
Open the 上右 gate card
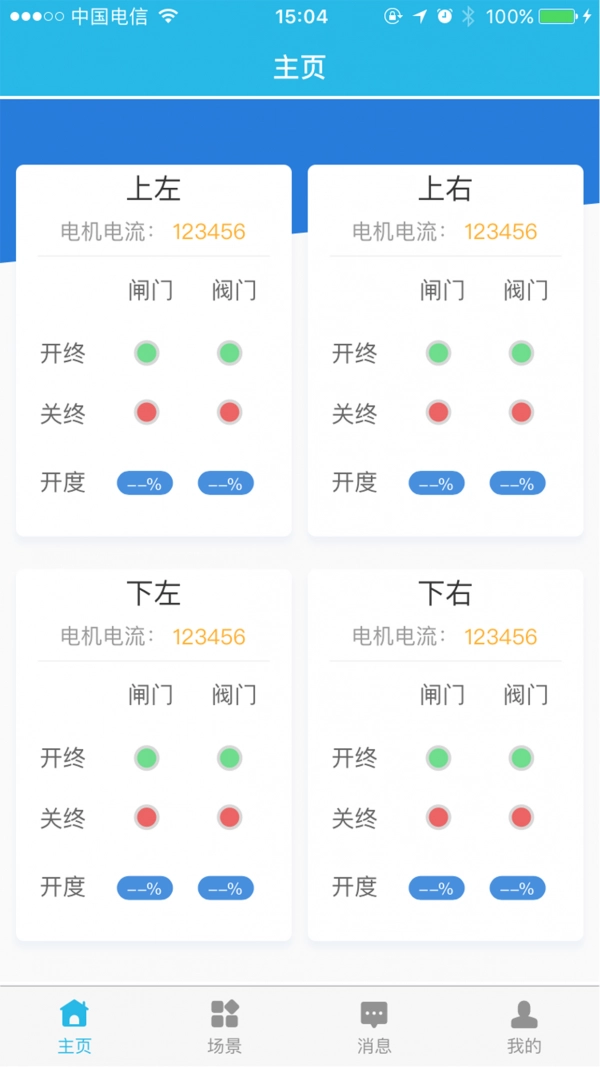pos(445,350)
